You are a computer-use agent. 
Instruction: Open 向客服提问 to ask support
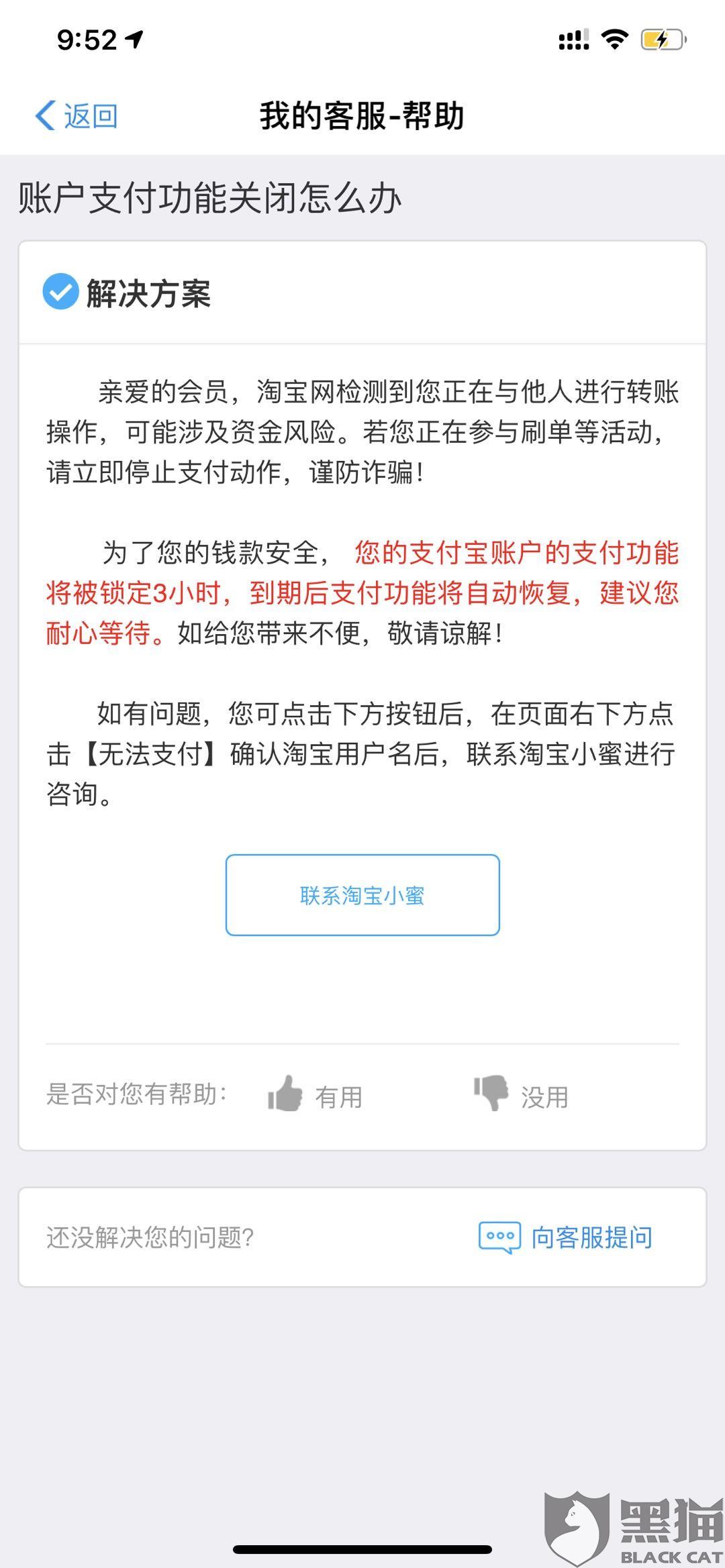tap(565, 1237)
